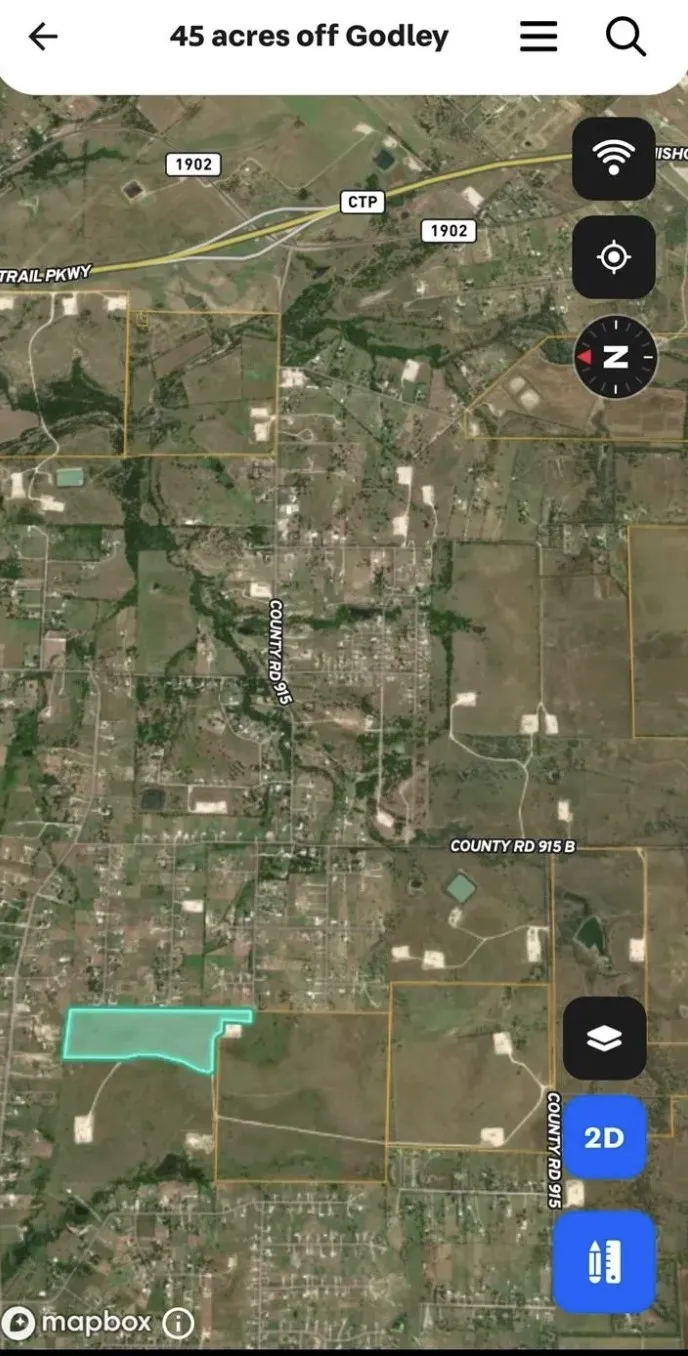The height and width of the screenshot is (1356, 688).
Task: Open the map layers selector
Action: [604, 1038]
